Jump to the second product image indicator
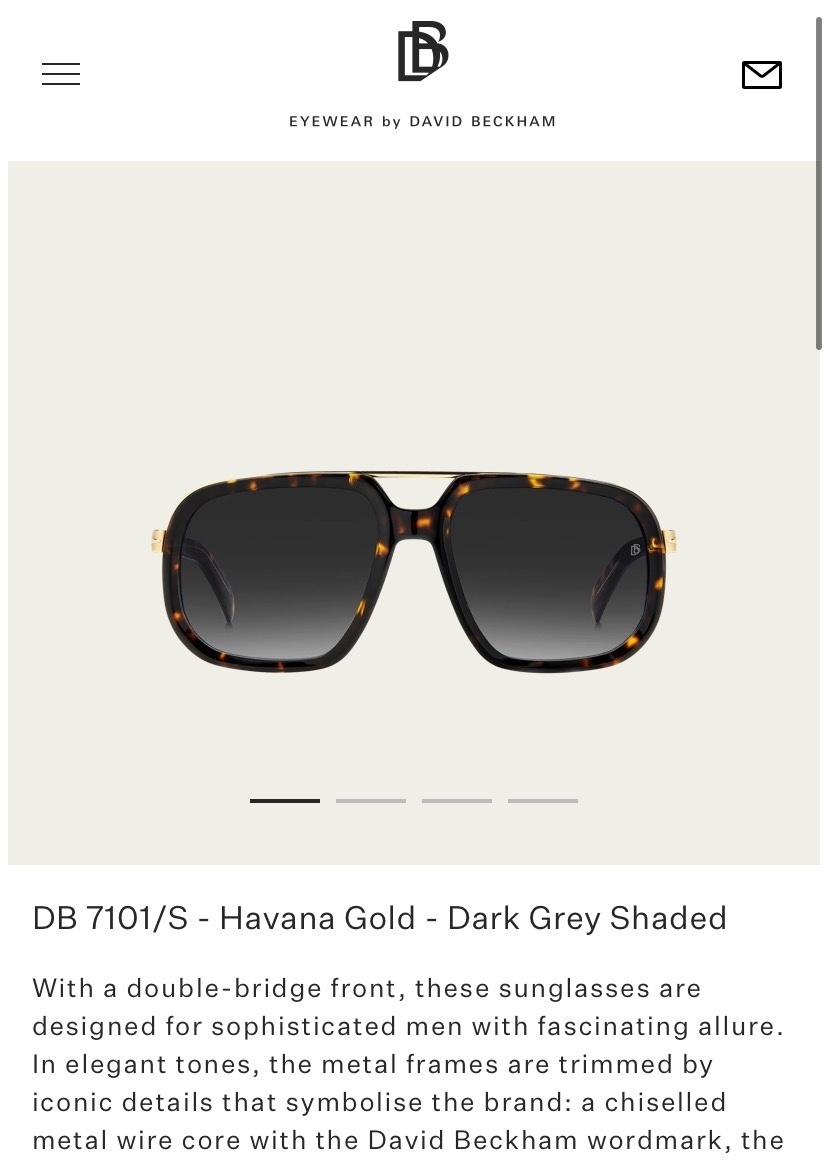 (371, 800)
